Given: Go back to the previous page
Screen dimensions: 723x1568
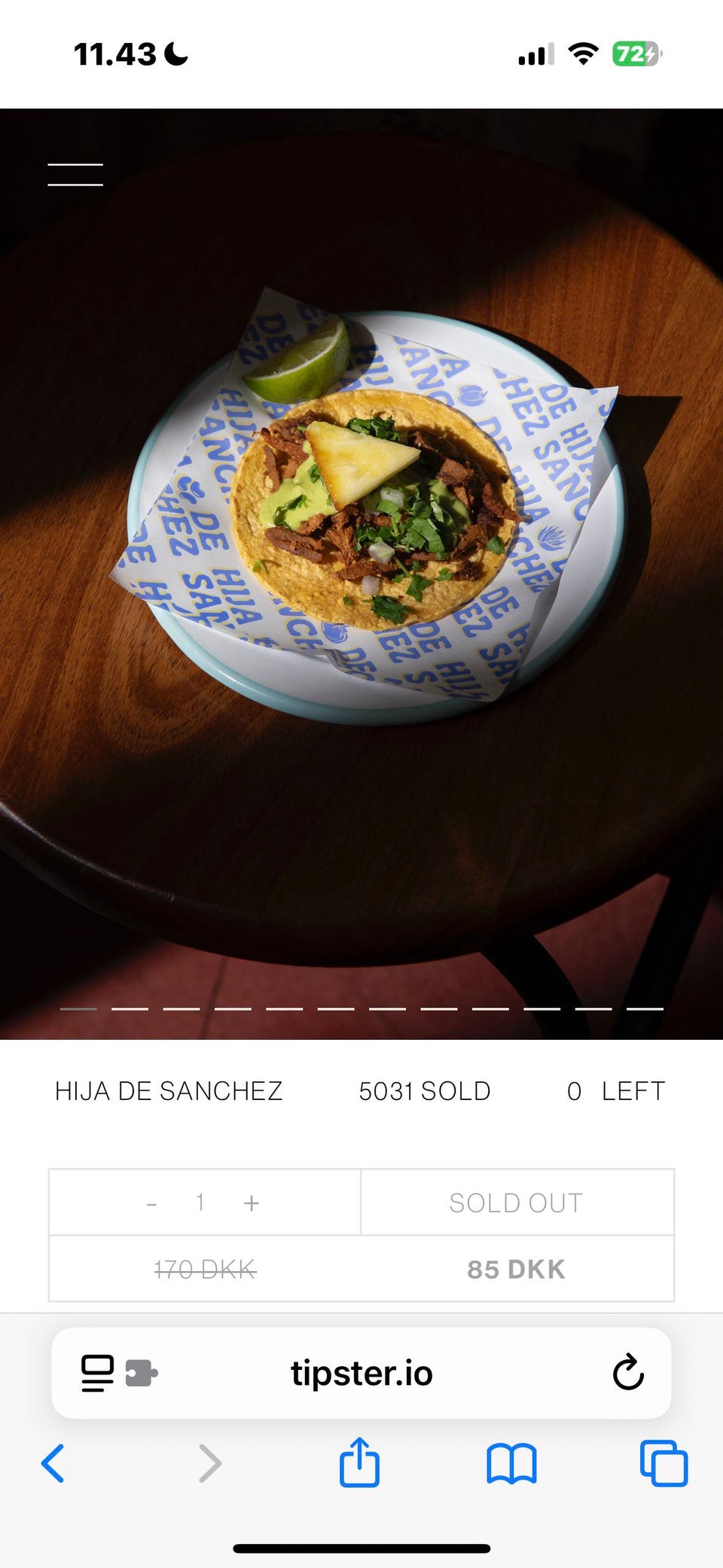Looking at the screenshot, I should coord(53,1463).
